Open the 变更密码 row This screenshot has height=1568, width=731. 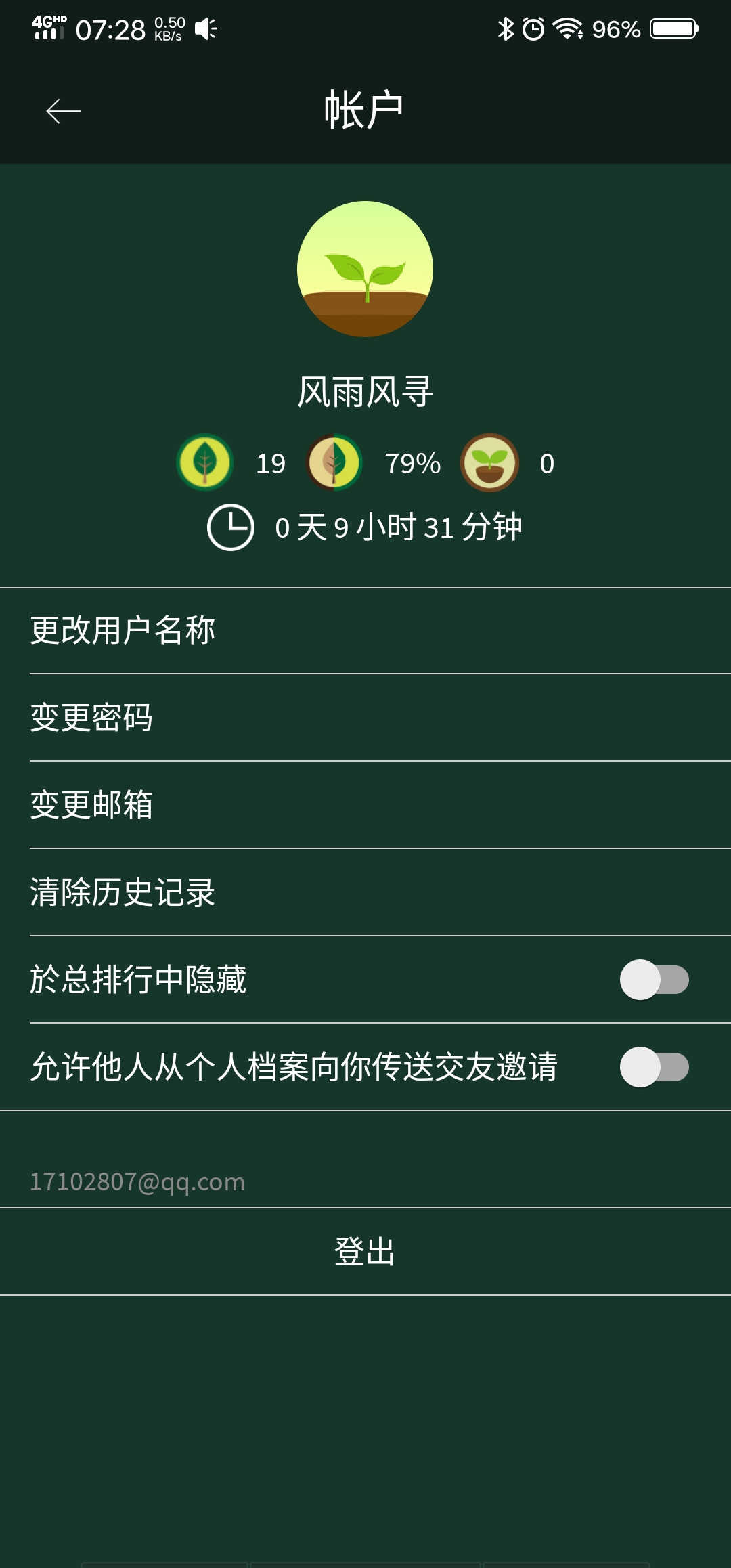click(x=365, y=718)
